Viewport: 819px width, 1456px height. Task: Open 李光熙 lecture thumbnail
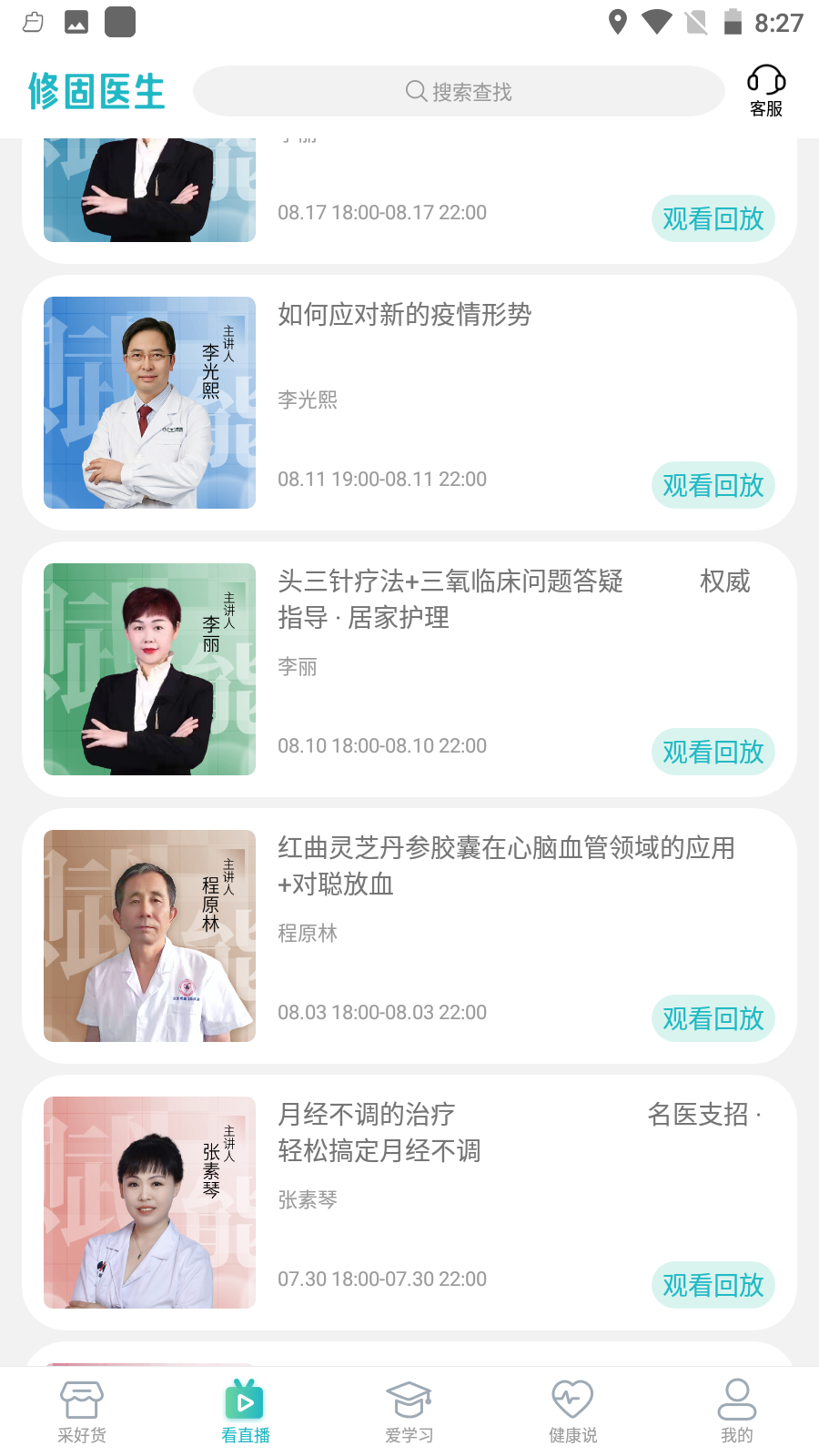click(149, 402)
